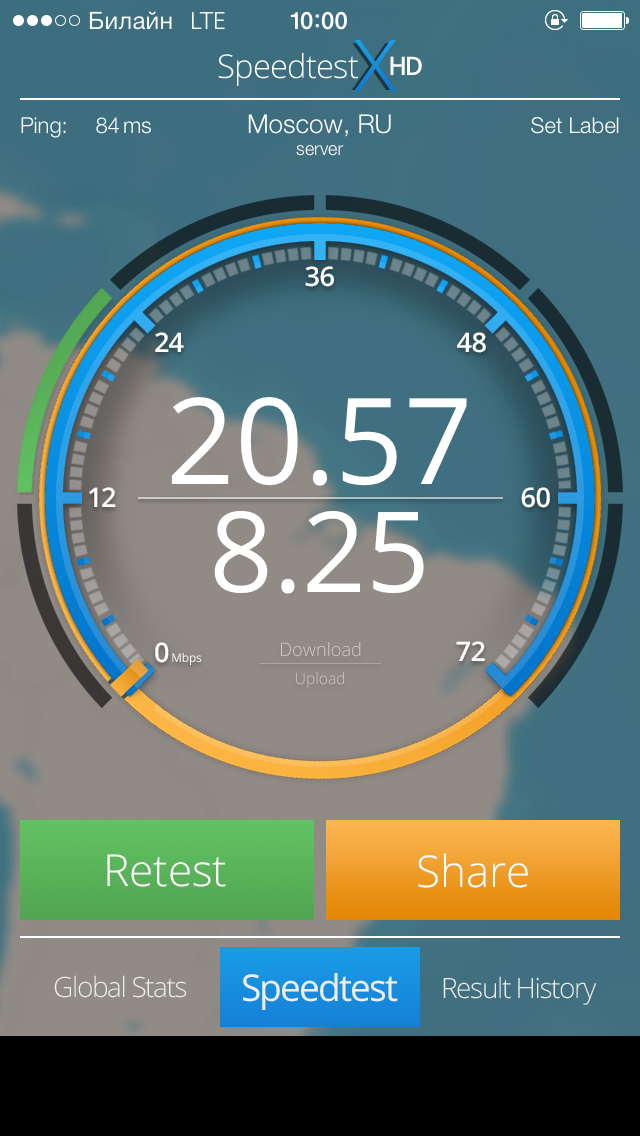Open the Result History tab
Viewport: 640px width, 1136px height.
point(519,988)
